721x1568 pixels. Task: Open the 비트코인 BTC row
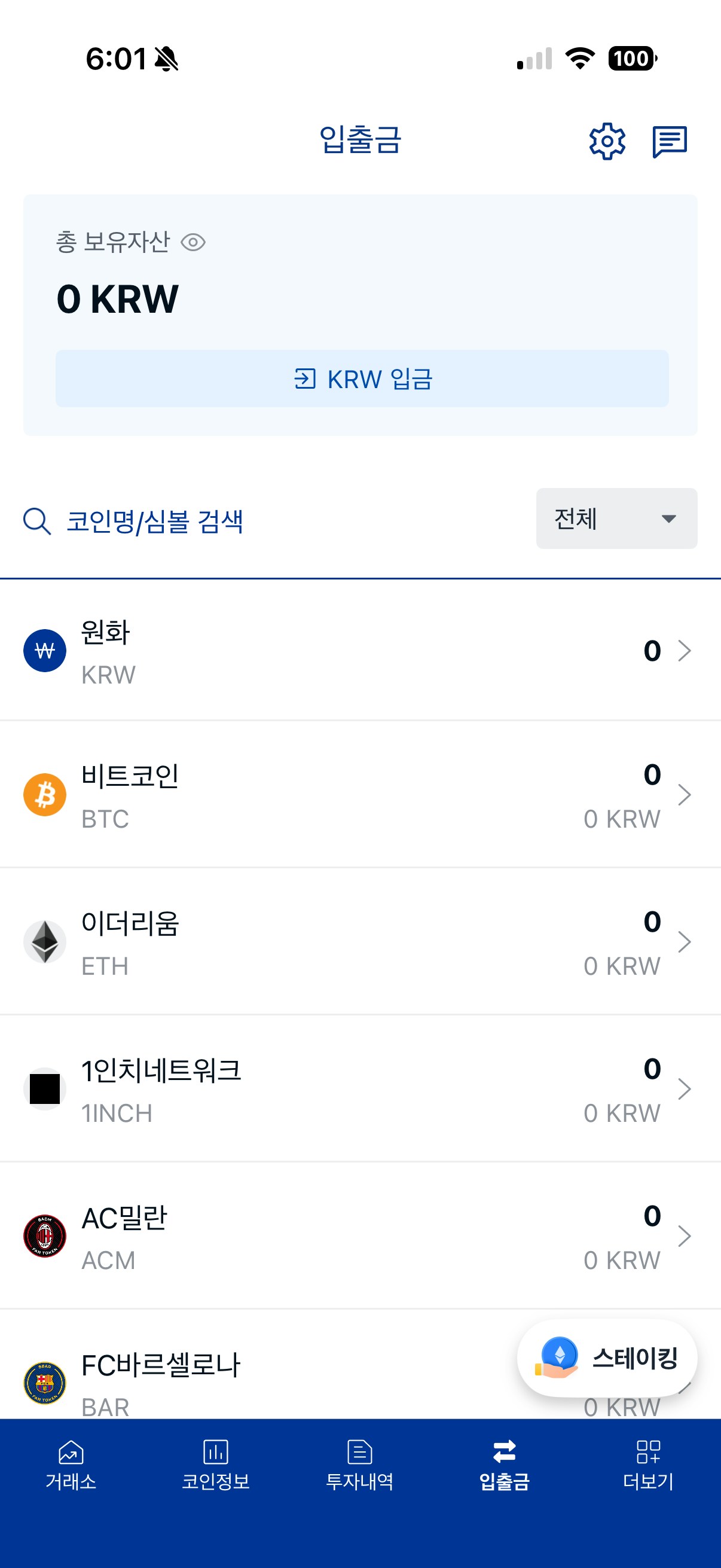(360, 795)
